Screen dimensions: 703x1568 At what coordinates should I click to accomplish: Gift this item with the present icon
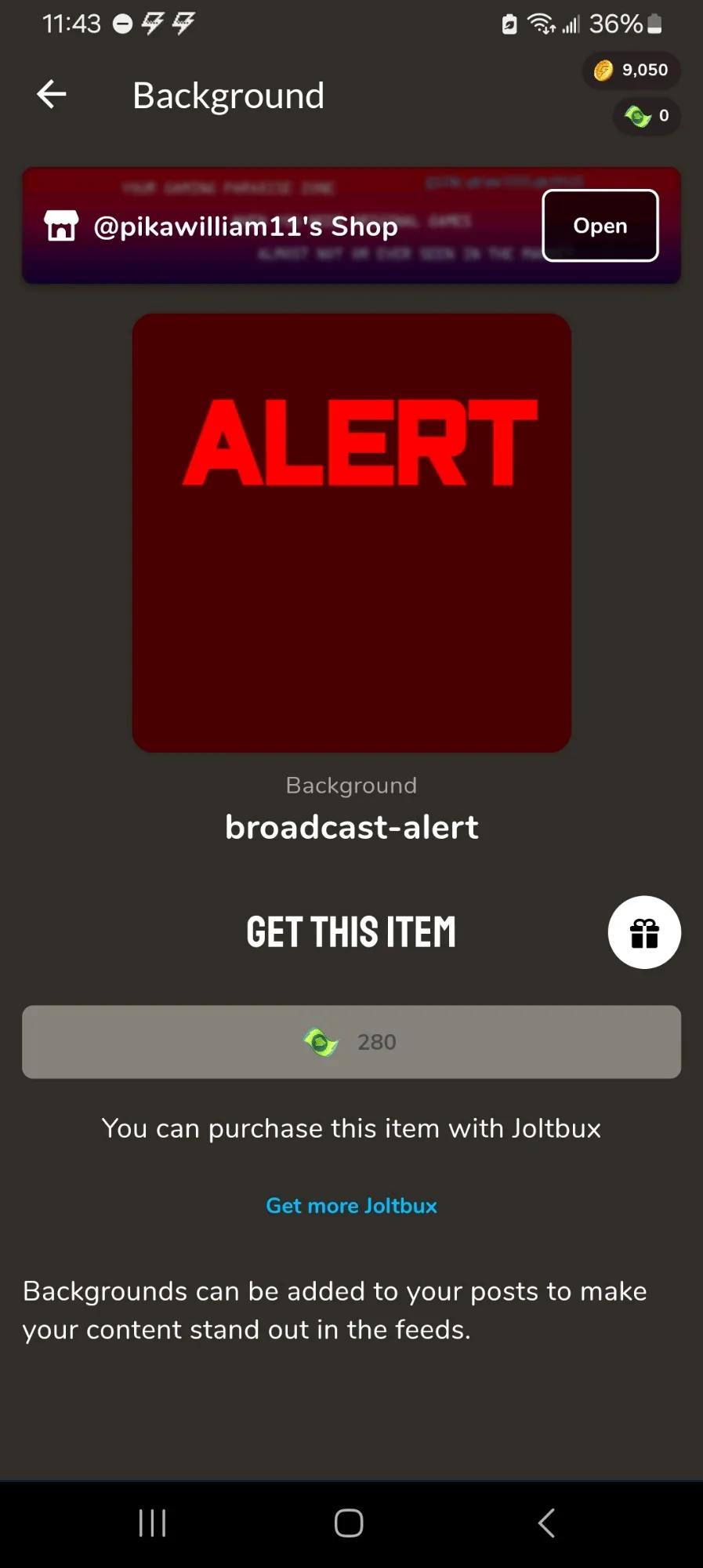tap(644, 932)
